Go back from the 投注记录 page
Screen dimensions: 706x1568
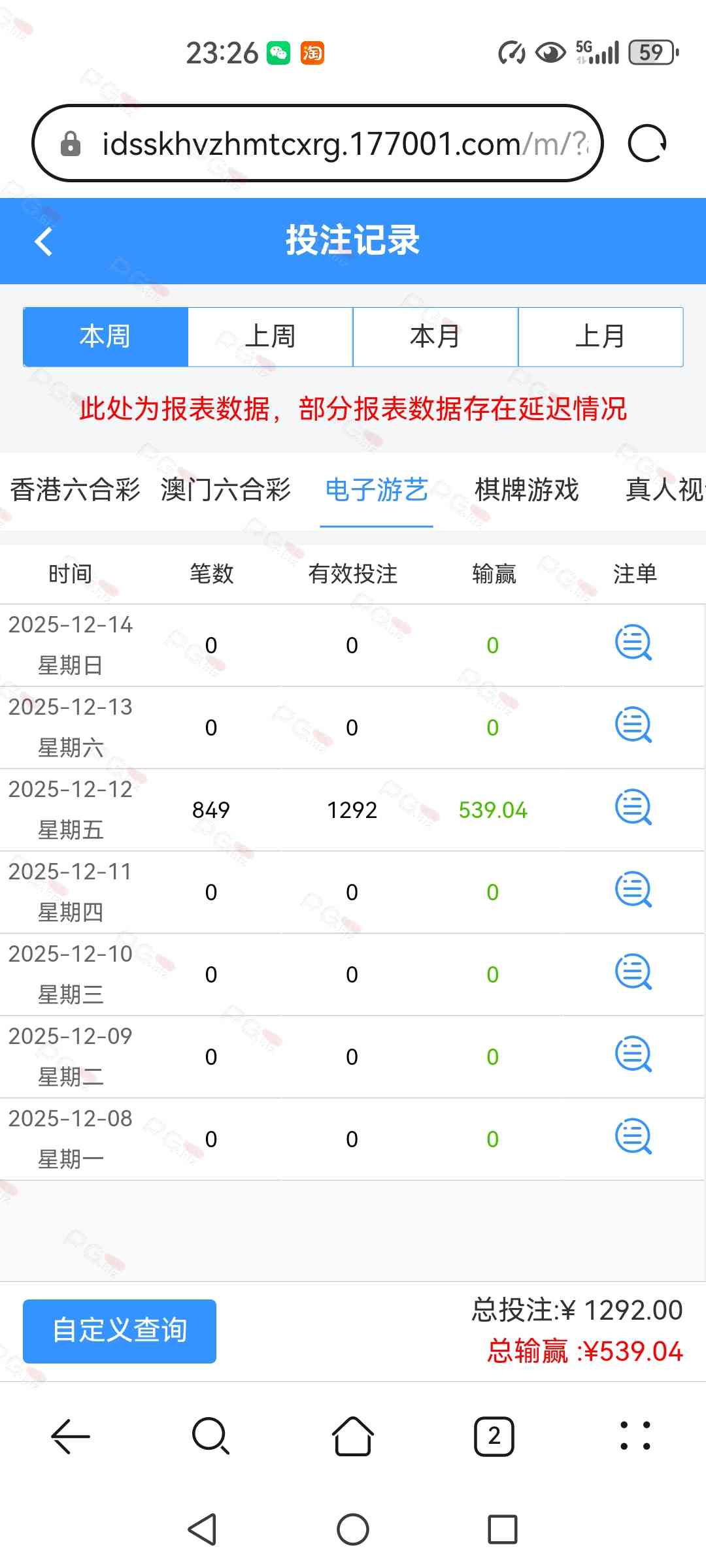click(44, 242)
